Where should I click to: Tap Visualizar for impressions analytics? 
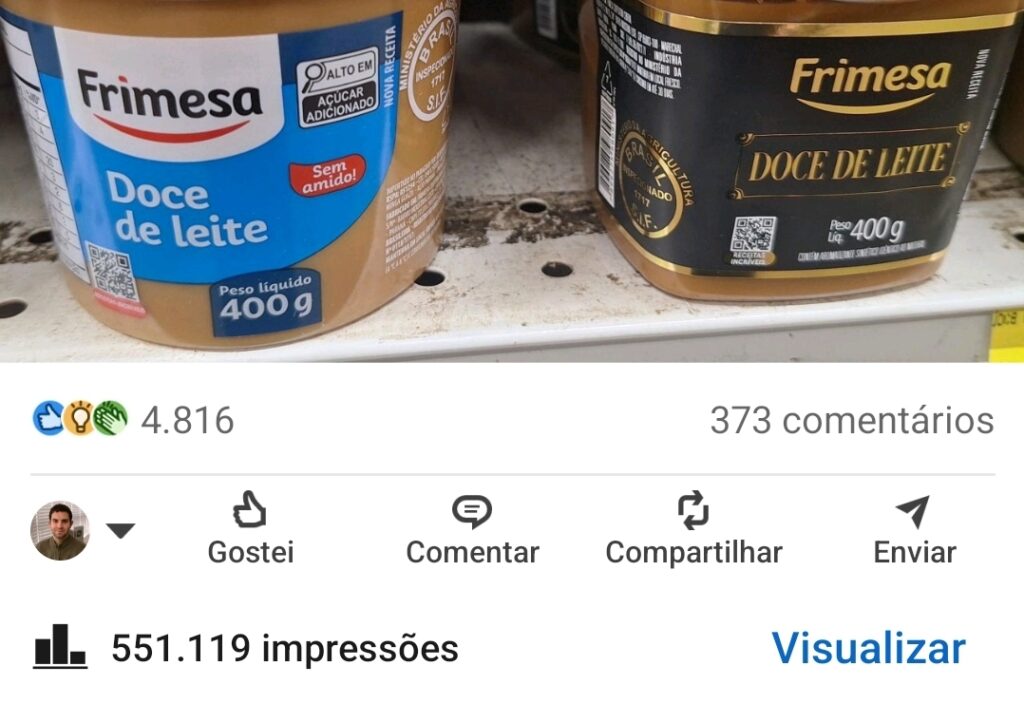pyautogui.click(x=868, y=648)
